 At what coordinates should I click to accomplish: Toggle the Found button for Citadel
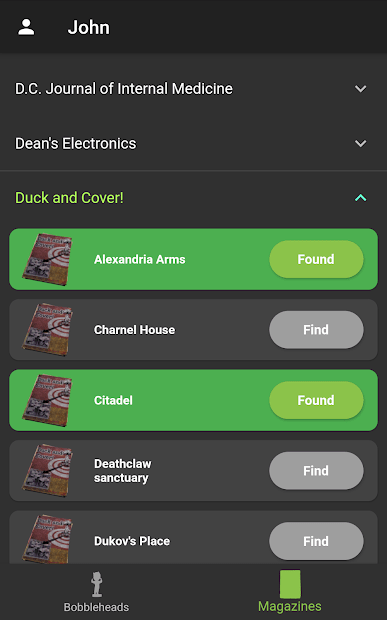(316, 400)
